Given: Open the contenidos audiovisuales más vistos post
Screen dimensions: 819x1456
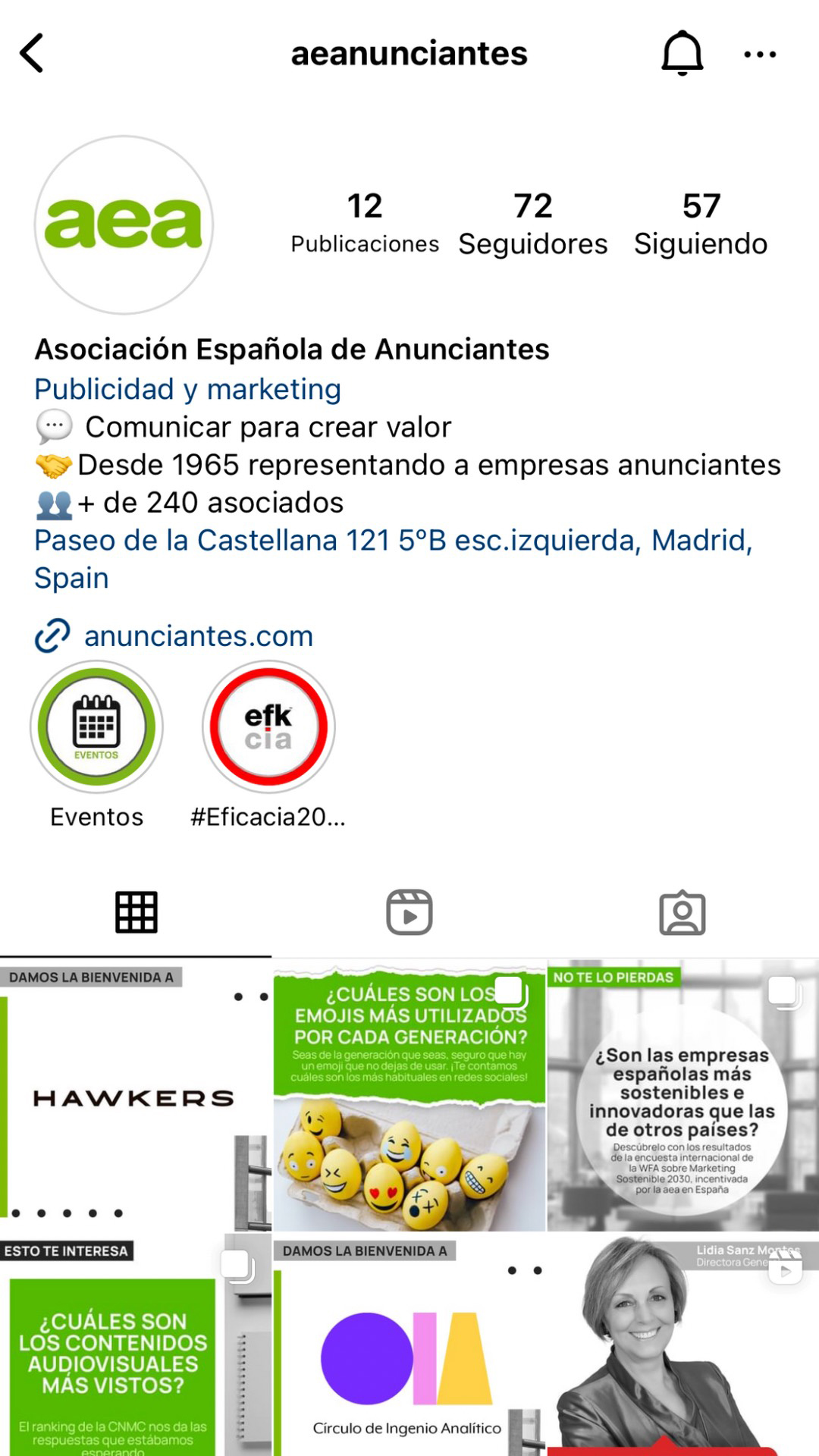Looking at the screenshot, I should point(135,1346).
